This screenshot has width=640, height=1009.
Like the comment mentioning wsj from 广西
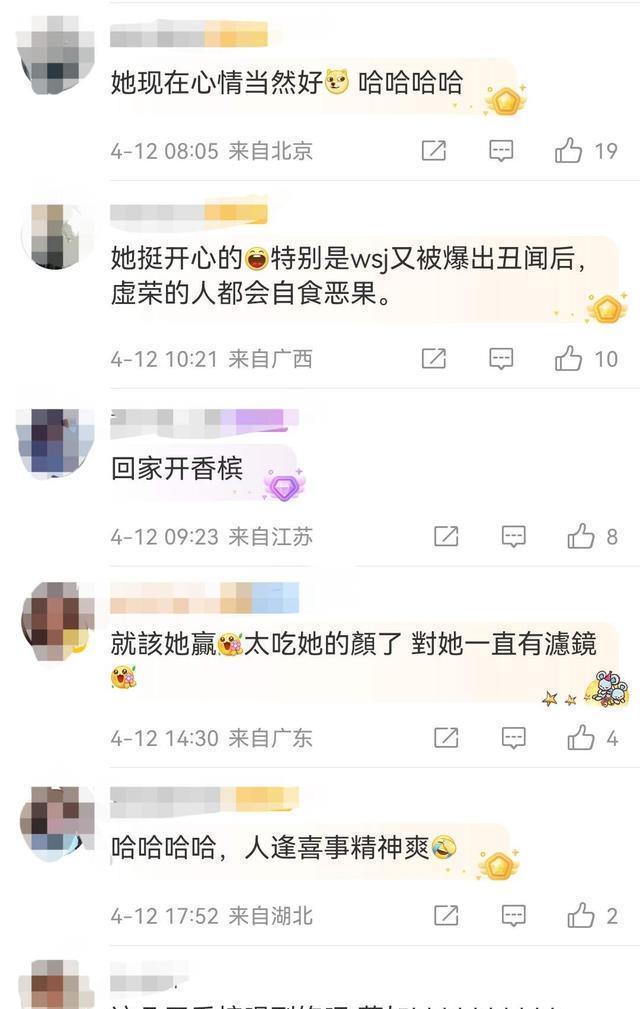coord(569,358)
